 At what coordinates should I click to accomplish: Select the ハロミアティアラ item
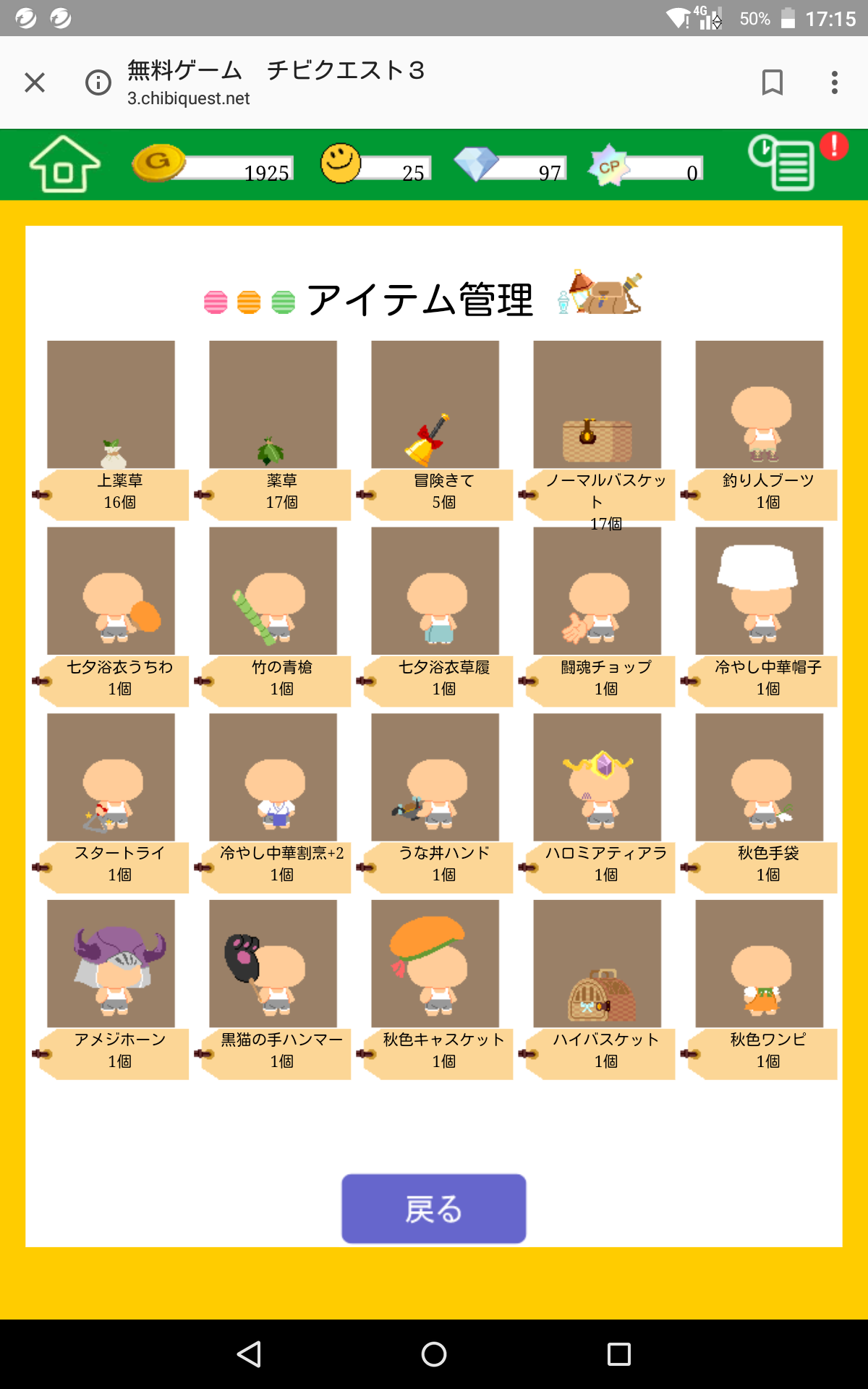coord(597,777)
